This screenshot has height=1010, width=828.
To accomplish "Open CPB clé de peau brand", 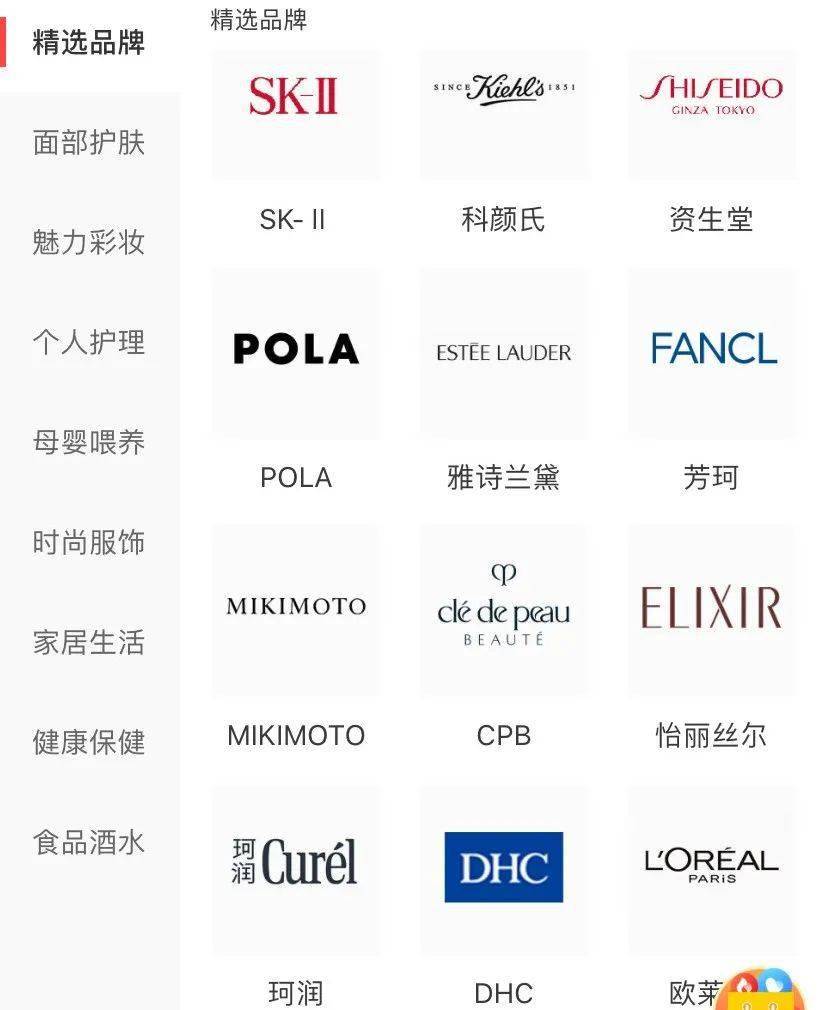I will (x=503, y=608).
